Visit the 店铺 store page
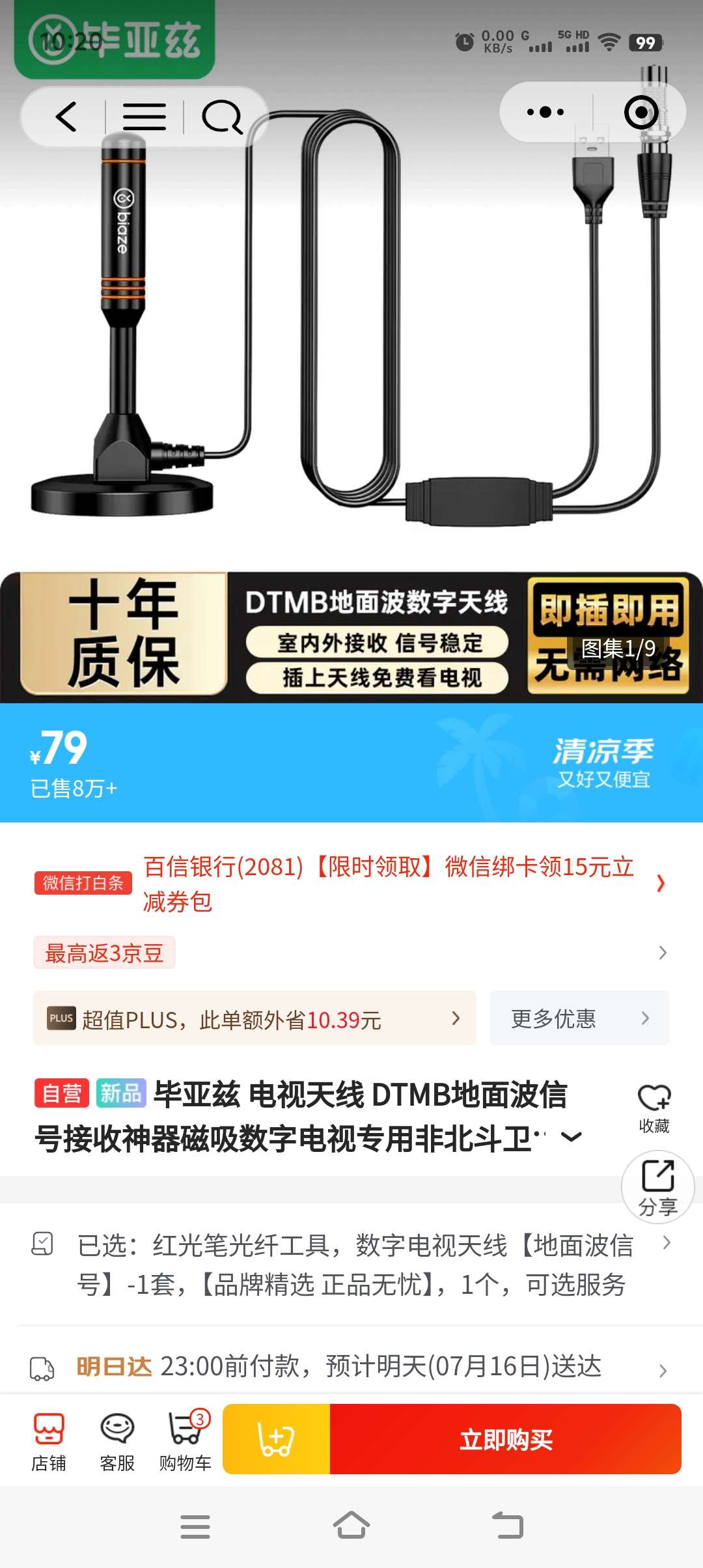 49,1442
